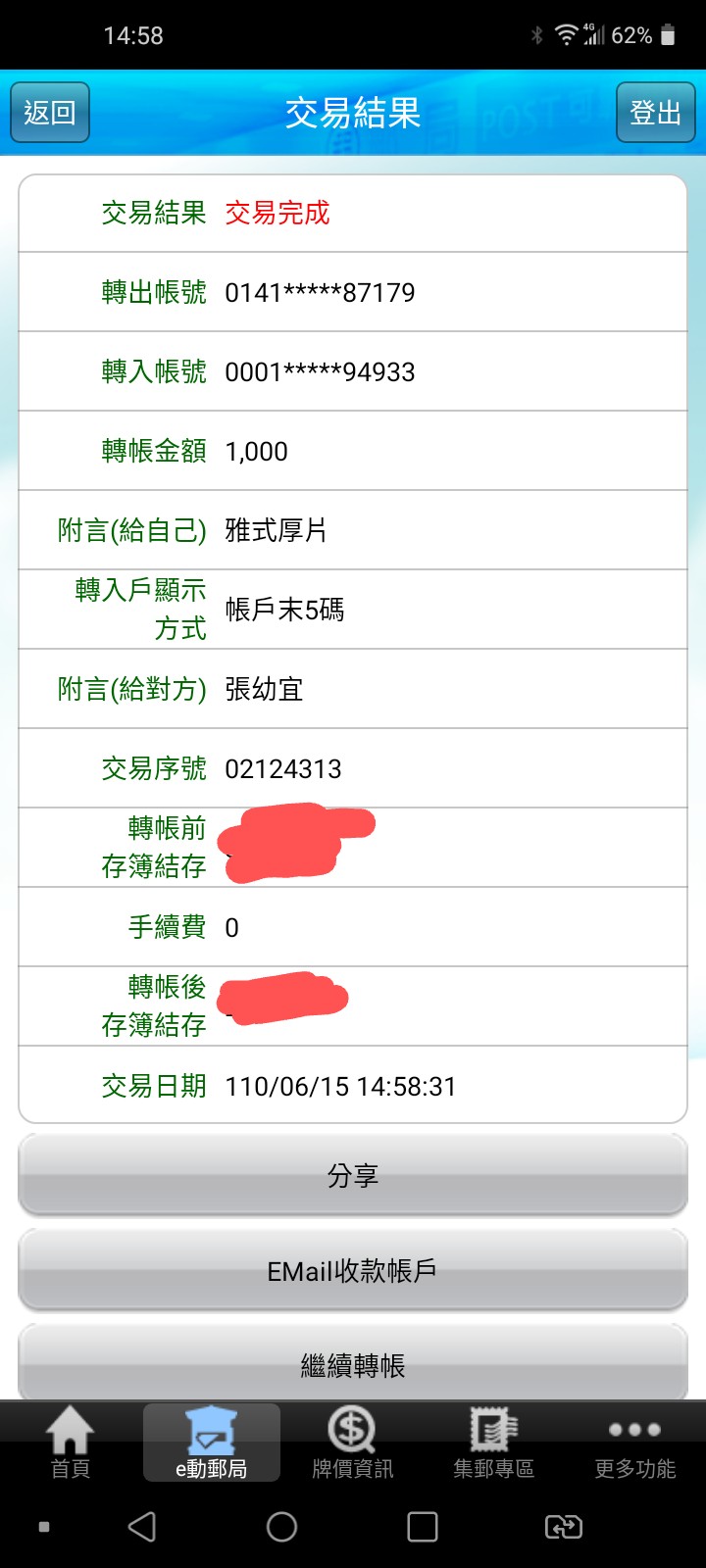
Task: Select the e動郵局 tab
Action: tap(212, 1443)
